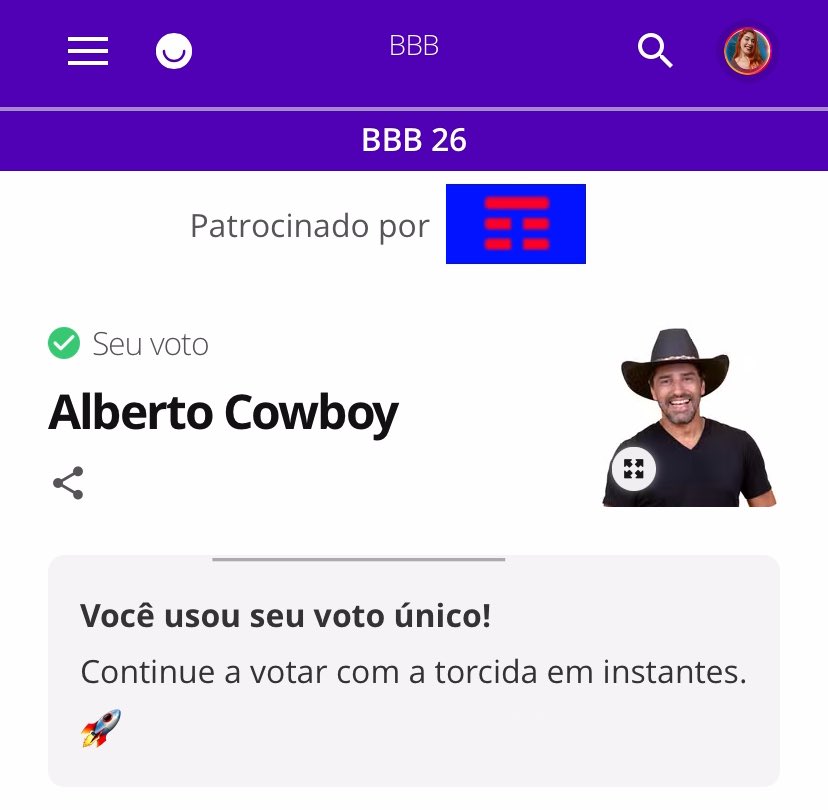The image size is (828, 810).
Task: Open the user profile avatar
Action: pos(747,51)
